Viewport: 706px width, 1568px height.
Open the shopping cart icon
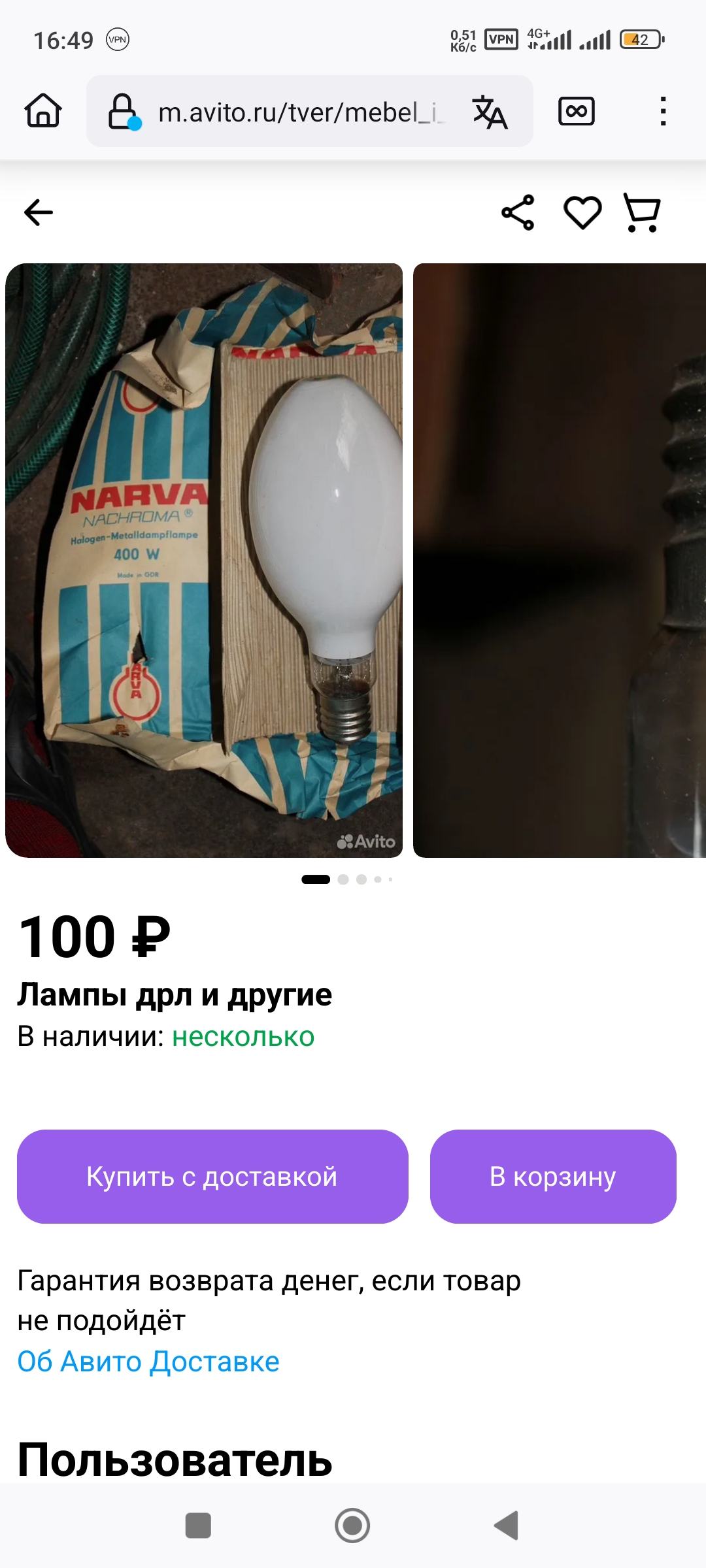(x=643, y=212)
